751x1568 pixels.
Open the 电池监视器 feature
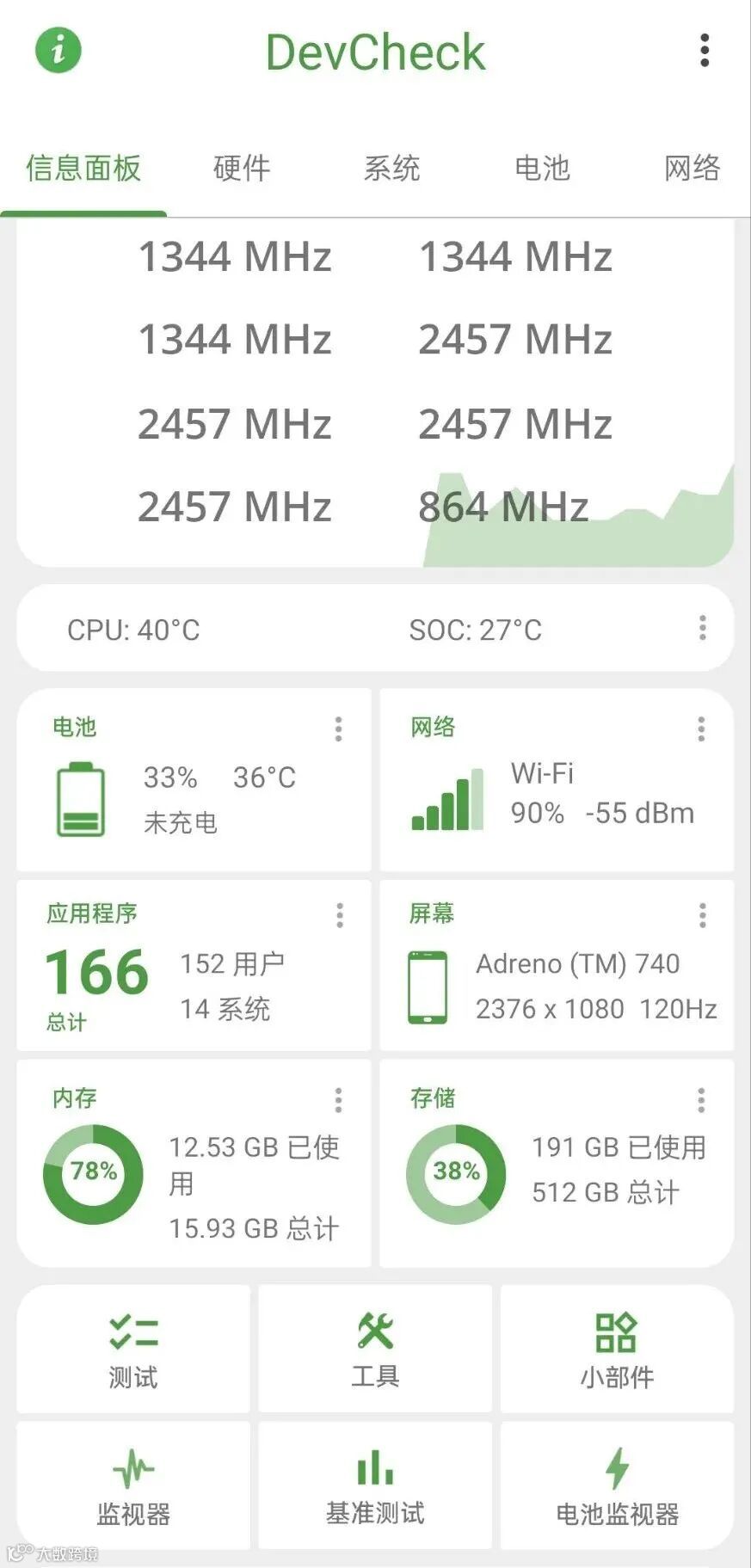point(617,1485)
